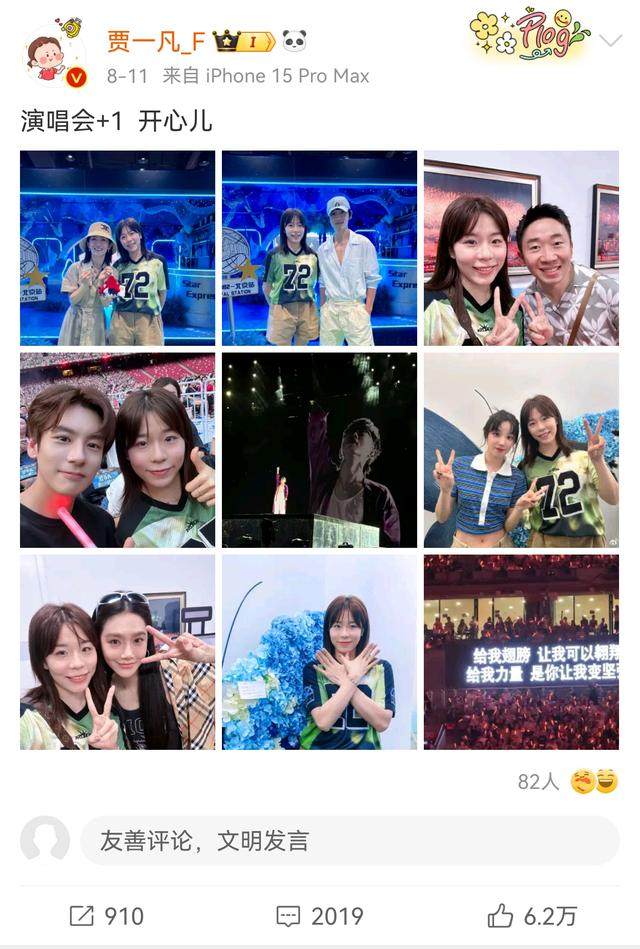
Task: Open the selfie with the man in patterned shirt
Action: coord(521,248)
